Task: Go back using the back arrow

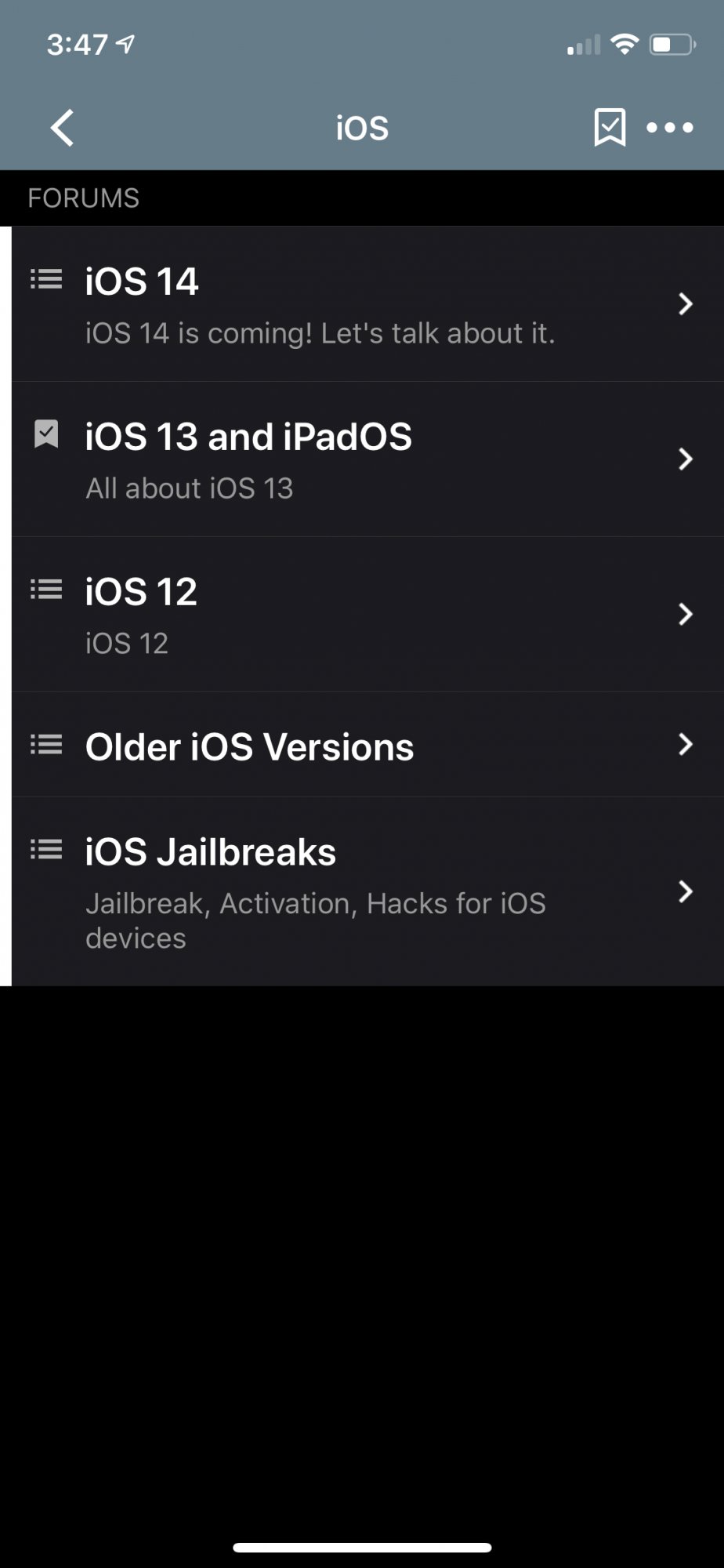Action: pyautogui.click(x=62, y=128)
